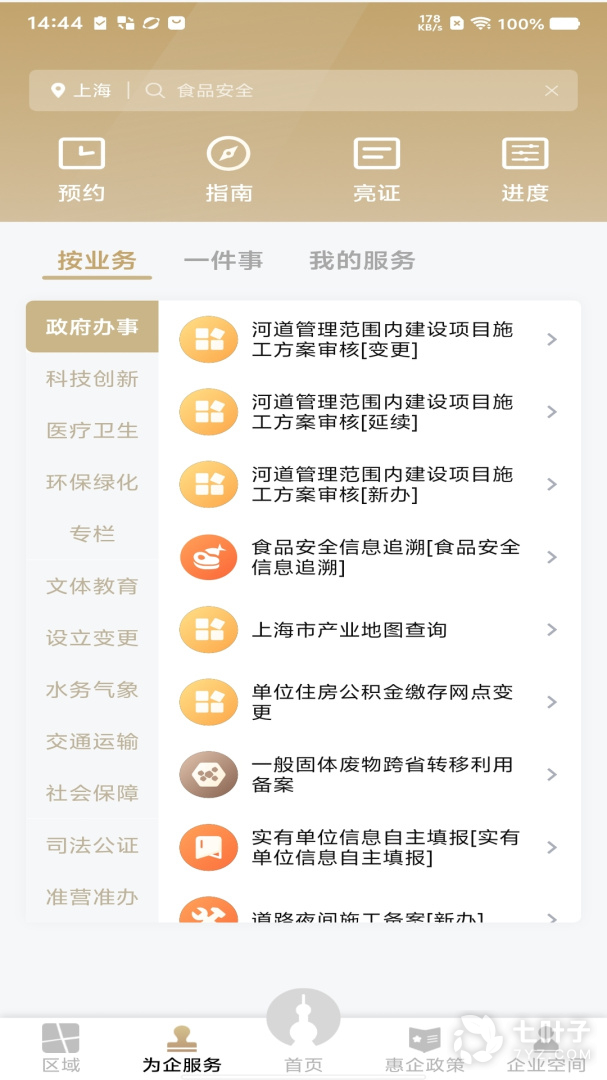The image size is (607, 1080).
Task: Clear the search field text
Action: pos(551,91)
